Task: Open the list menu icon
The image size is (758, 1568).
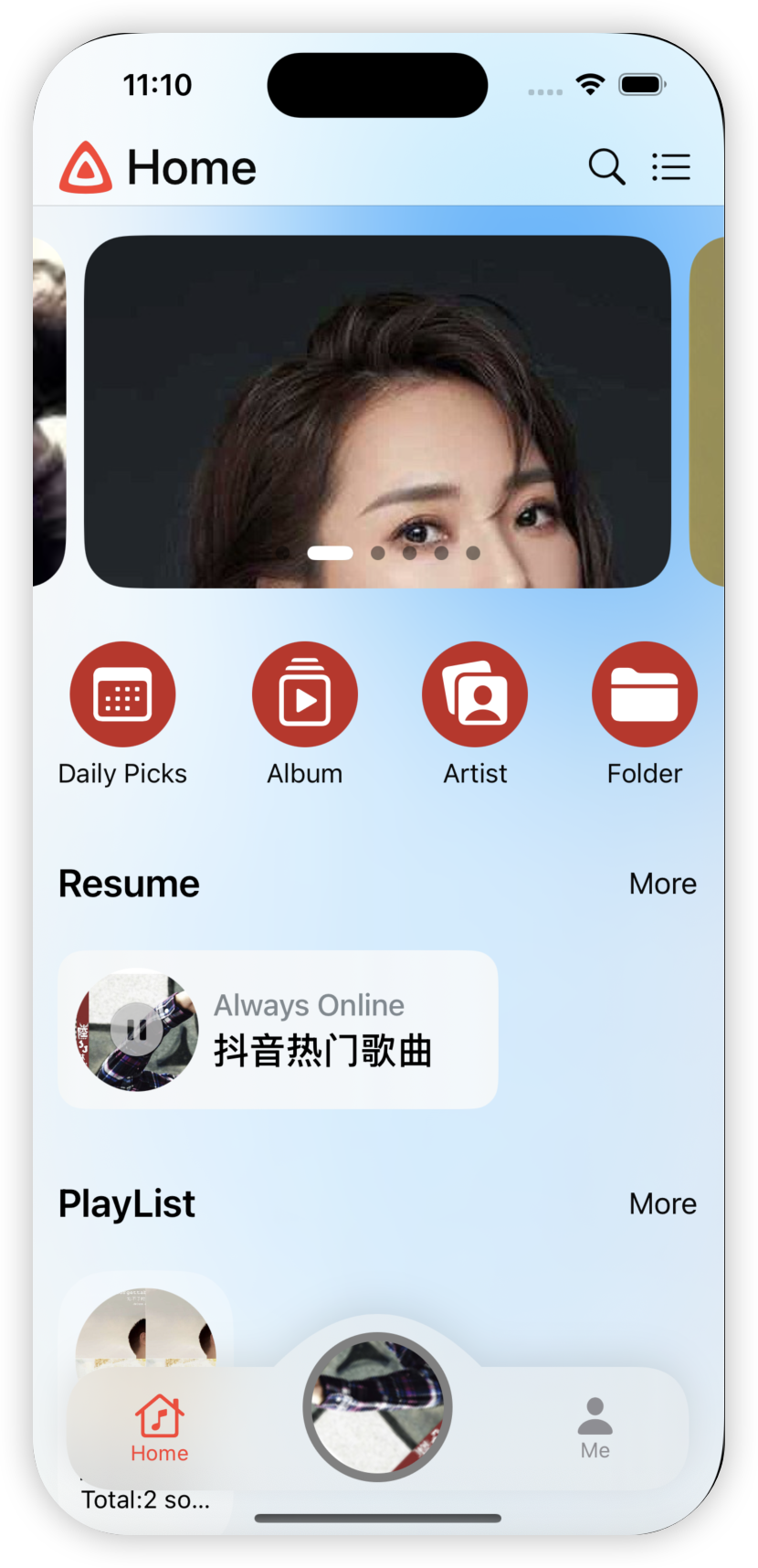Action: [x=671, y=167]
